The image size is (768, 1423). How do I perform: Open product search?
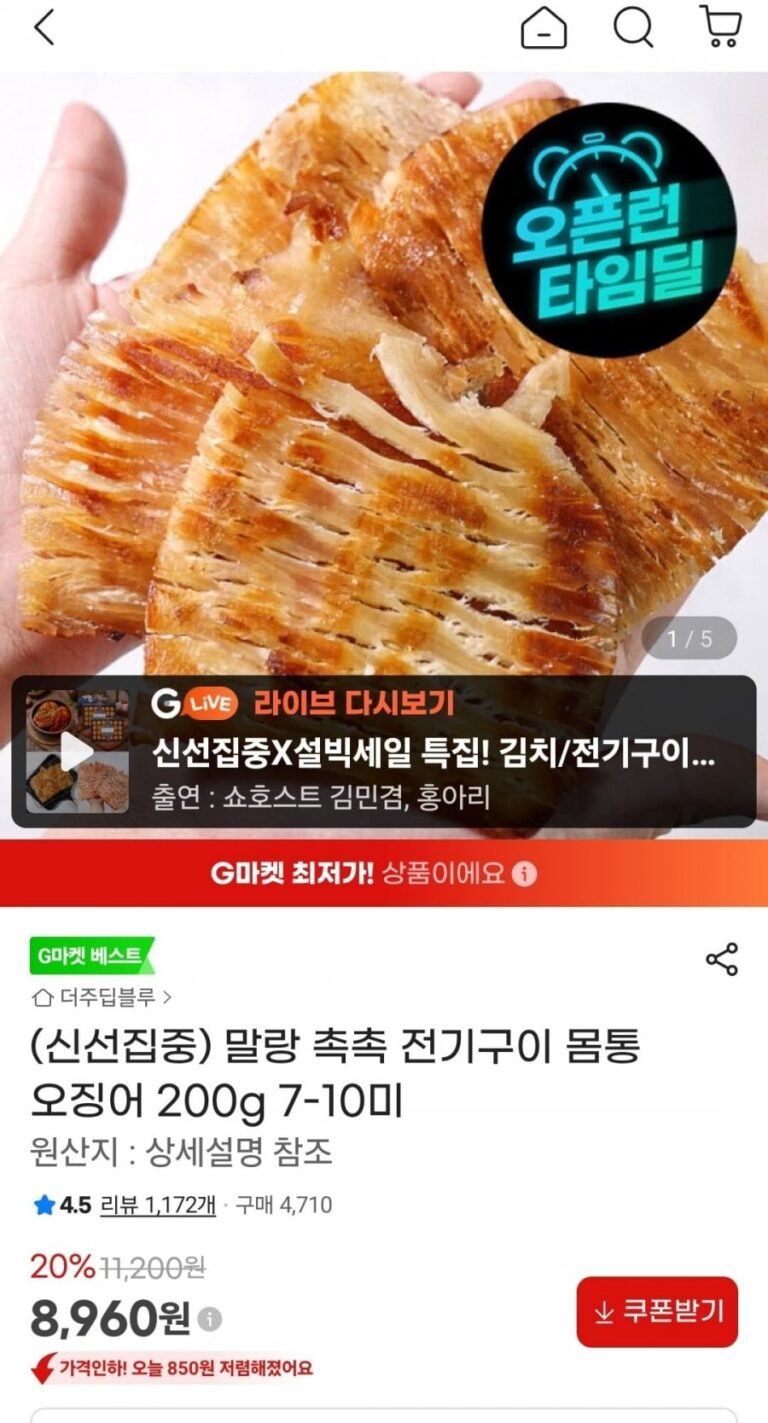(633, 28)
